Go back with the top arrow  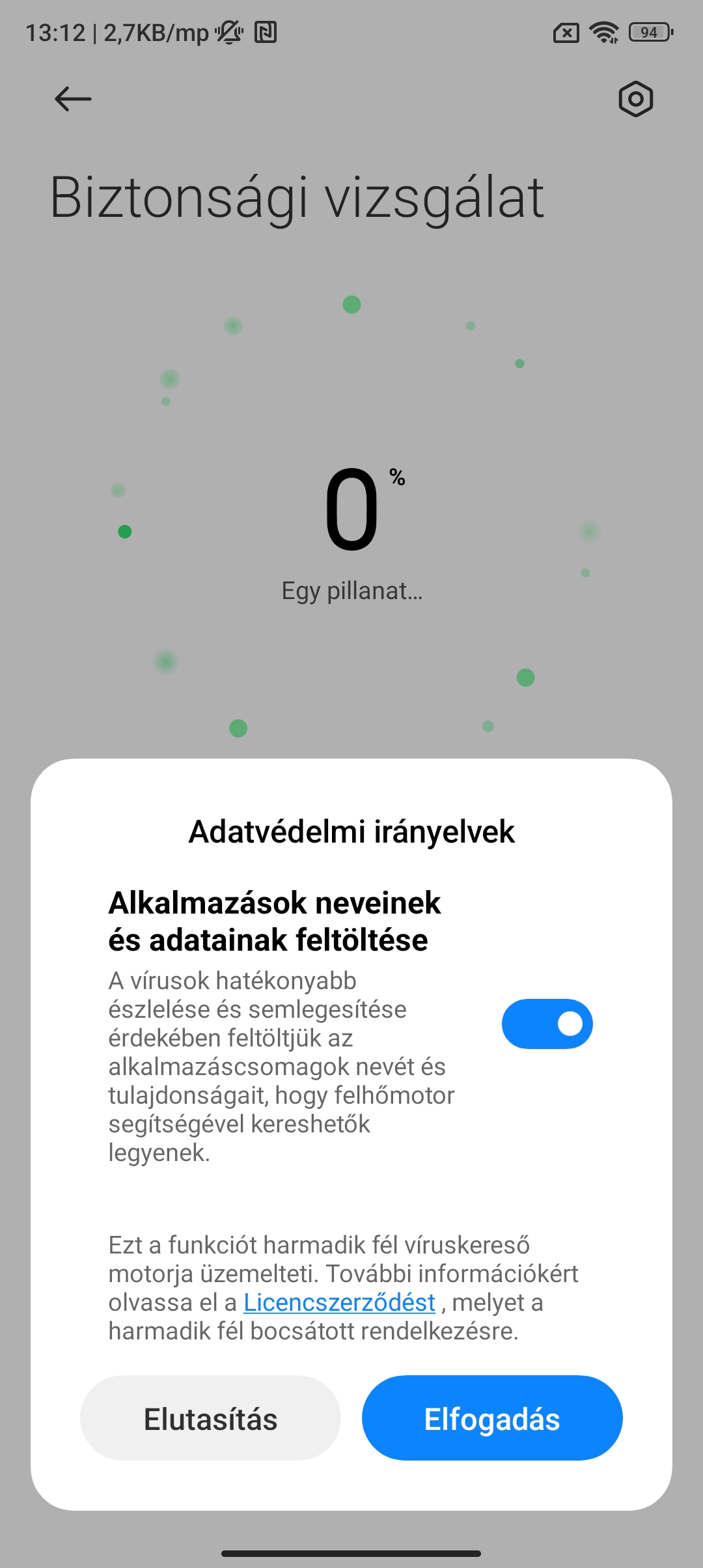coord(73,99)
